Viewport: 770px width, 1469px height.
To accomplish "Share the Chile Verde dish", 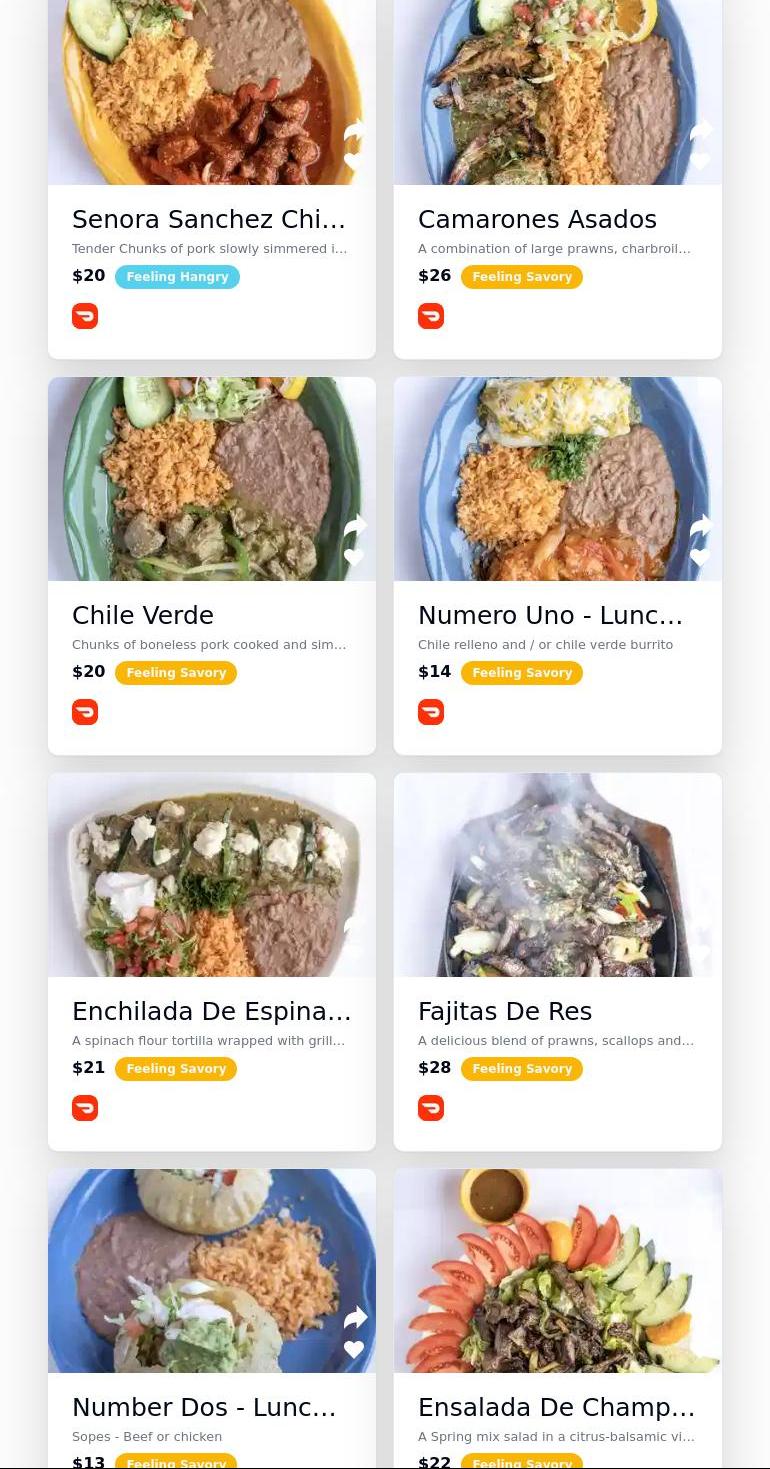I will click(x=354, y=527).
